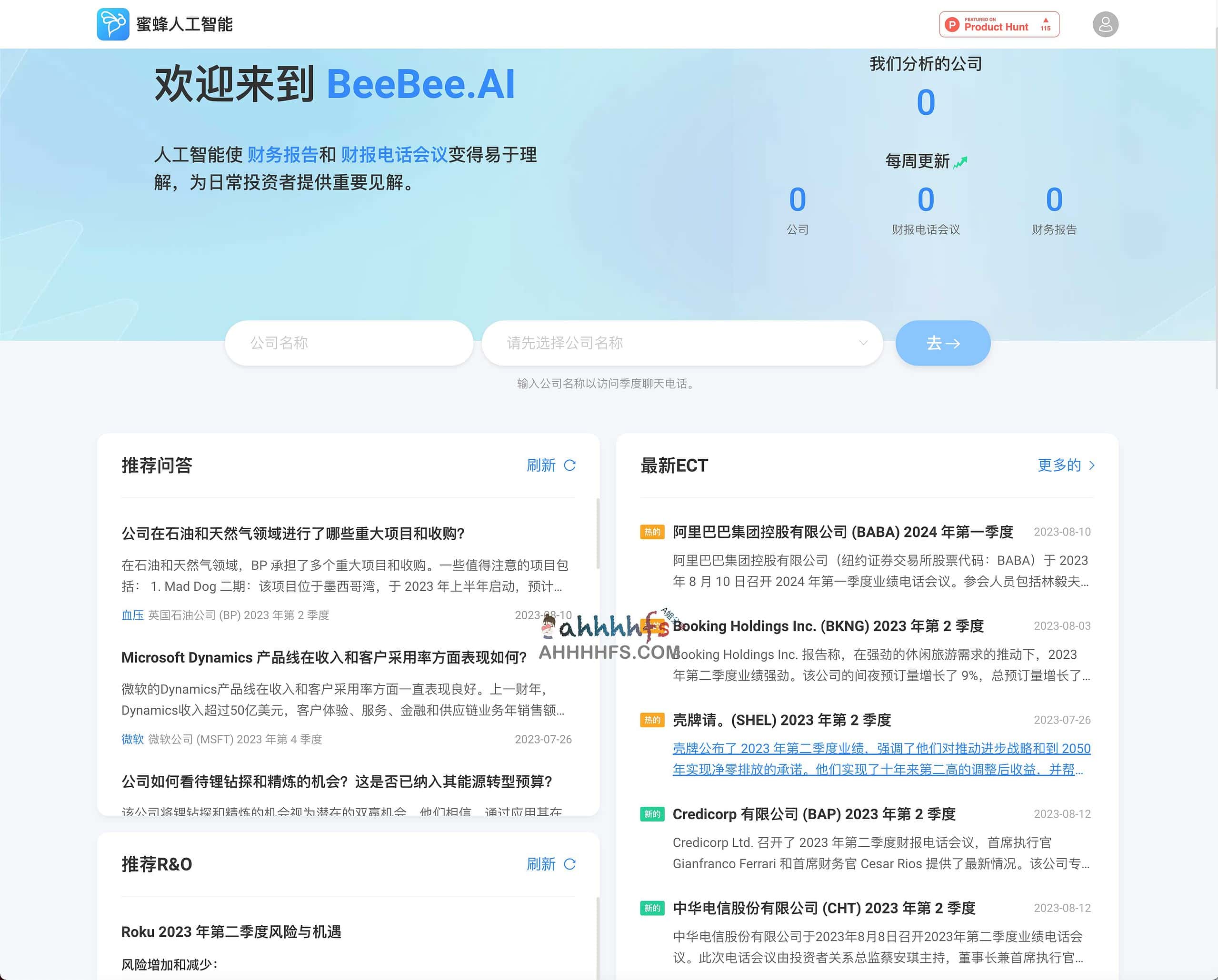Open the Shell (SHEL) 2023 Q2 entry
Viewport: 1218px width, 980px height.
point(781,720)
